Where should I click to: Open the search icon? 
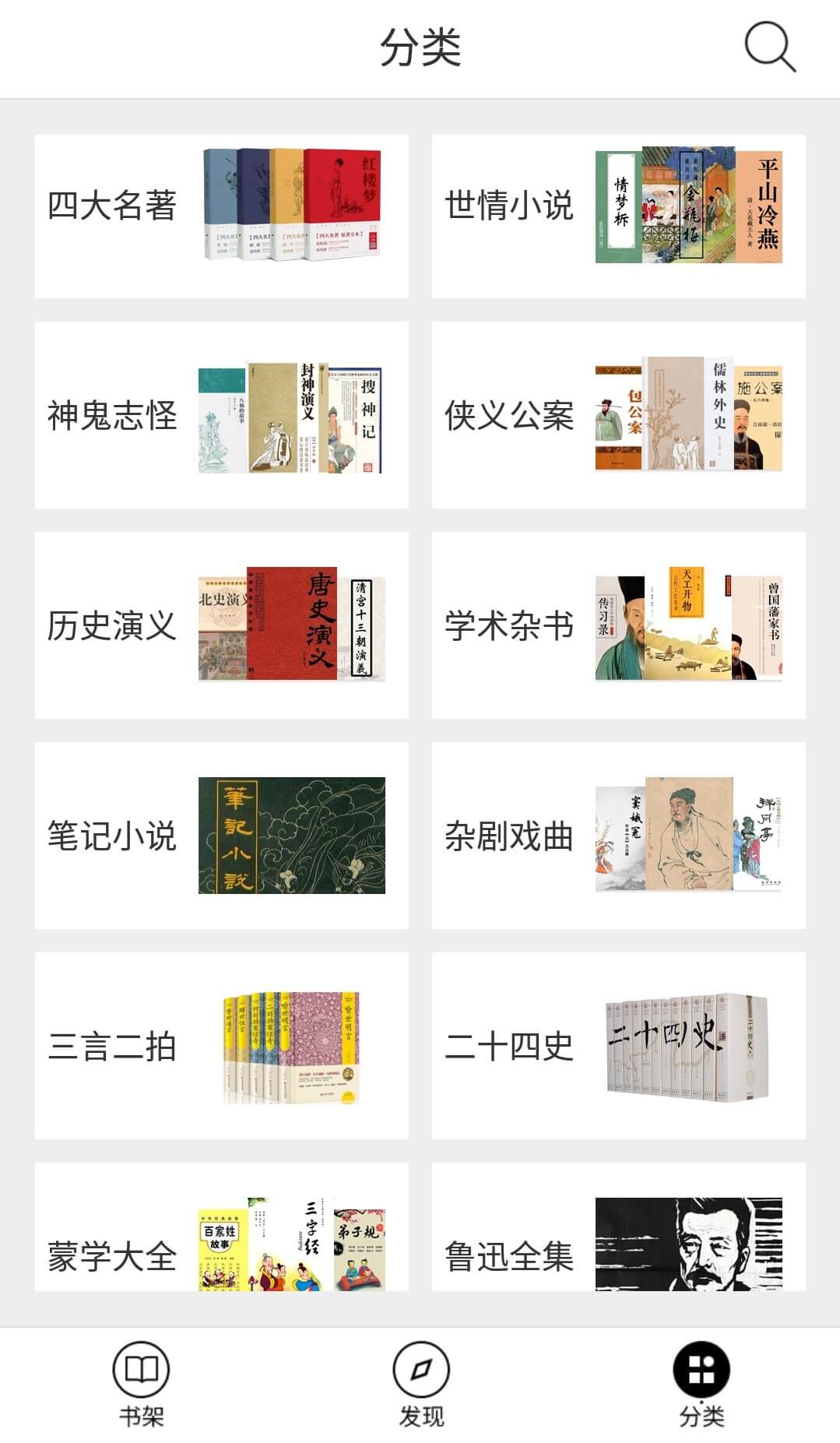(769, 48)
